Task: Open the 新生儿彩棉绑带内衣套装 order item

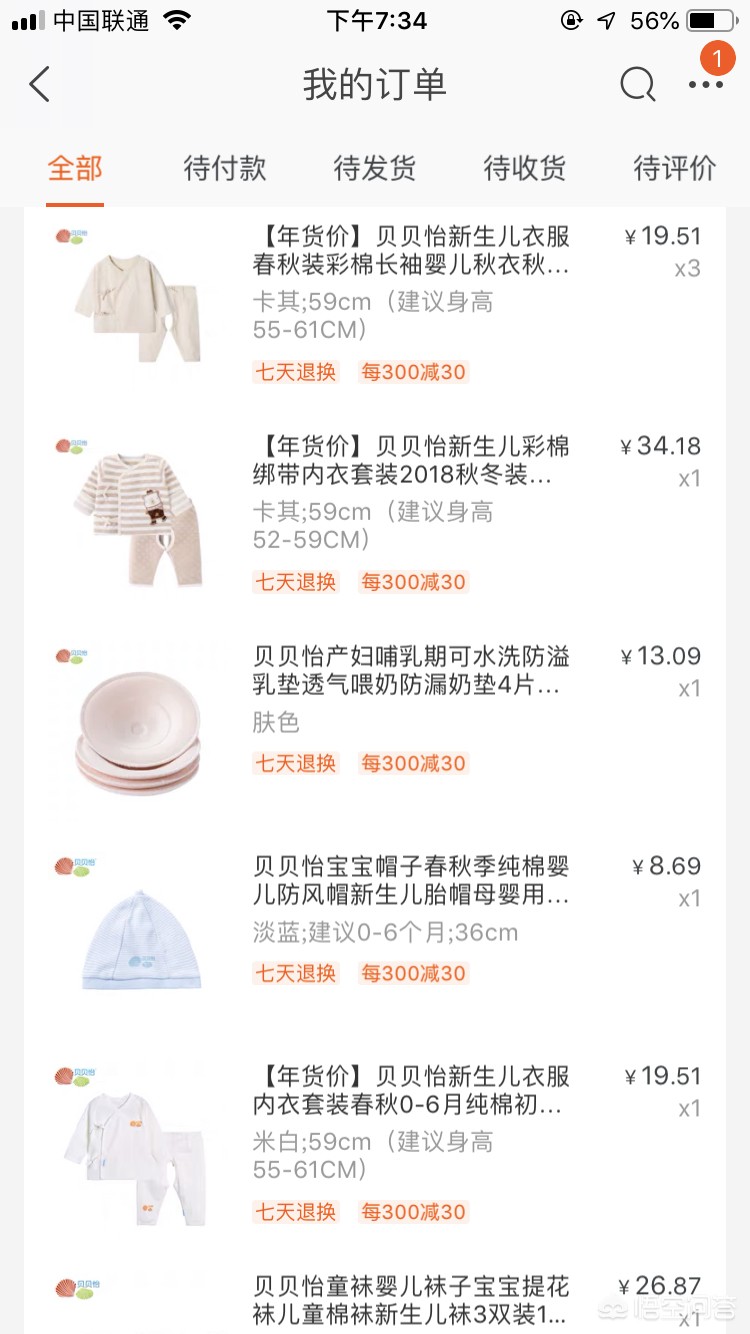Action: [x=410, y=461]
